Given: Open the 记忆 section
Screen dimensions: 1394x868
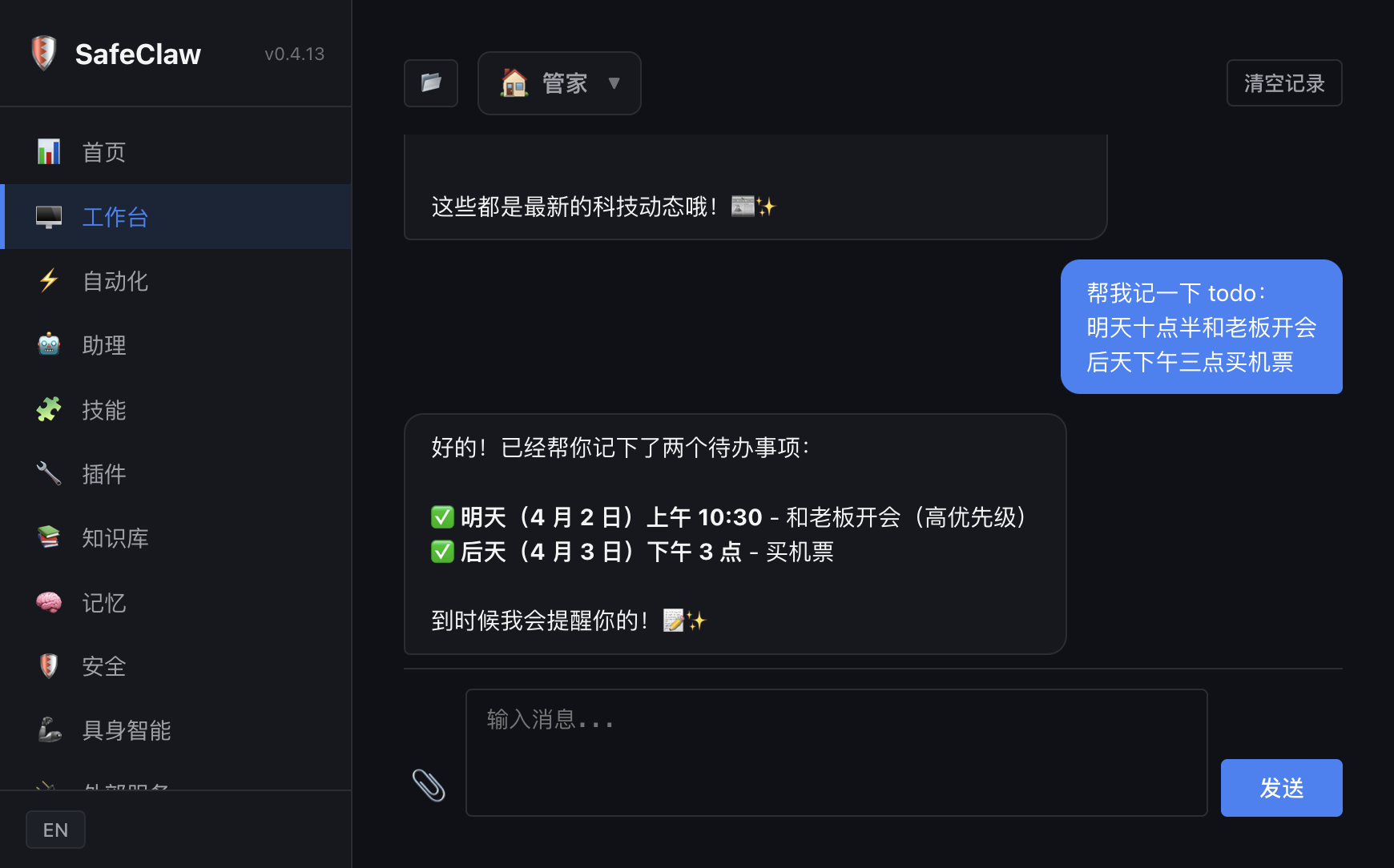Looking at the screenshot, I should click(104, 603).
